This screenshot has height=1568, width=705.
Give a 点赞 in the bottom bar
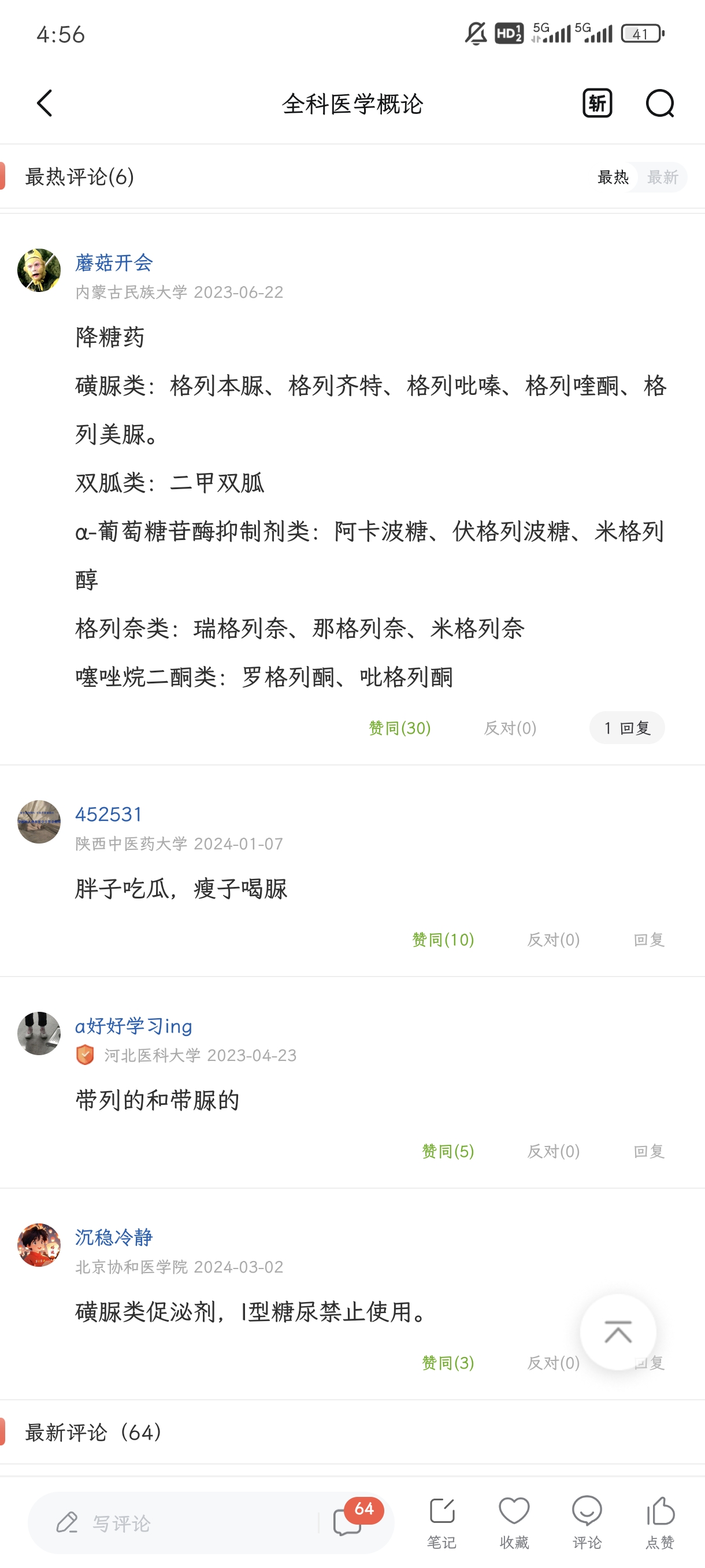click(660, 1522)
